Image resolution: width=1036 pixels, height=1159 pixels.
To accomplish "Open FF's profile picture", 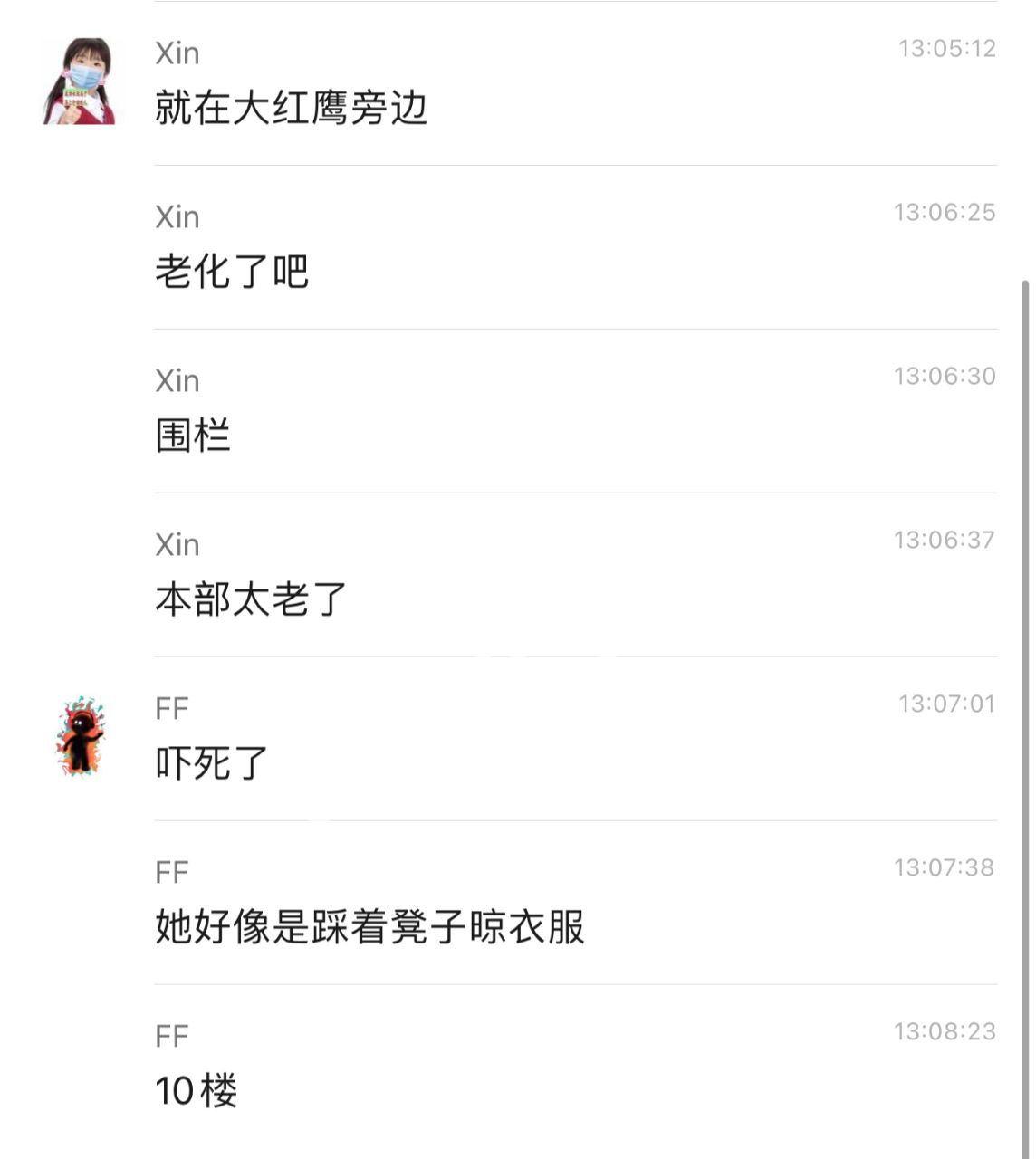I will click(x=80, y=737).
